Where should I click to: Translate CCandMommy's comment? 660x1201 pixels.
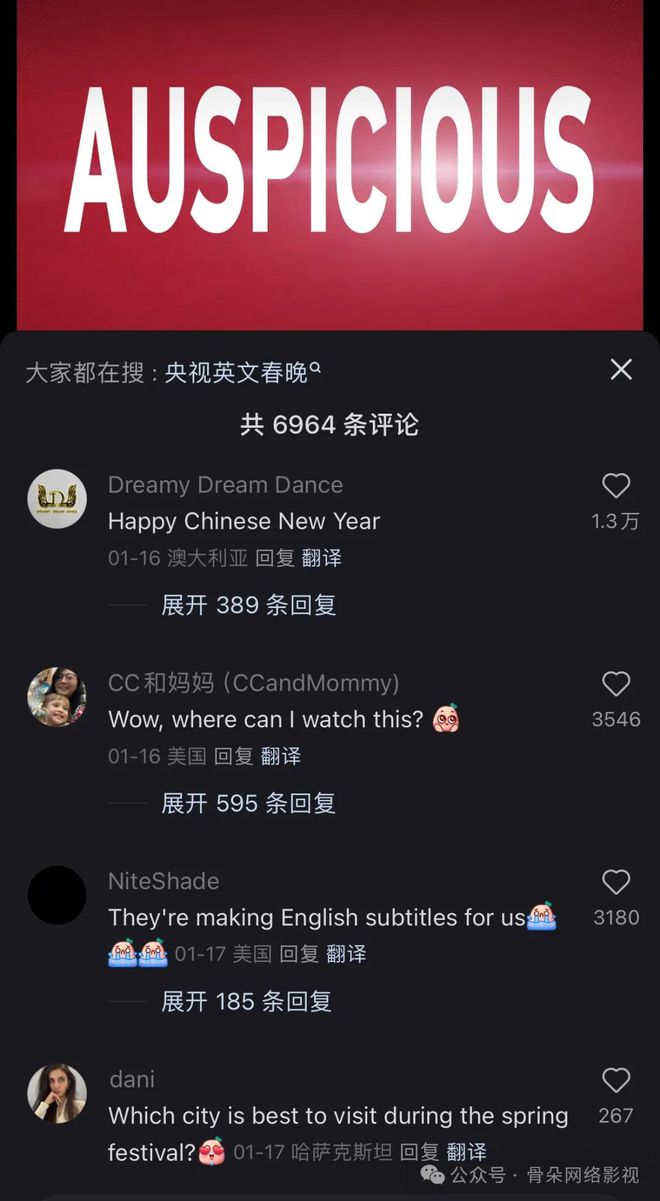[x=281, y=756]
